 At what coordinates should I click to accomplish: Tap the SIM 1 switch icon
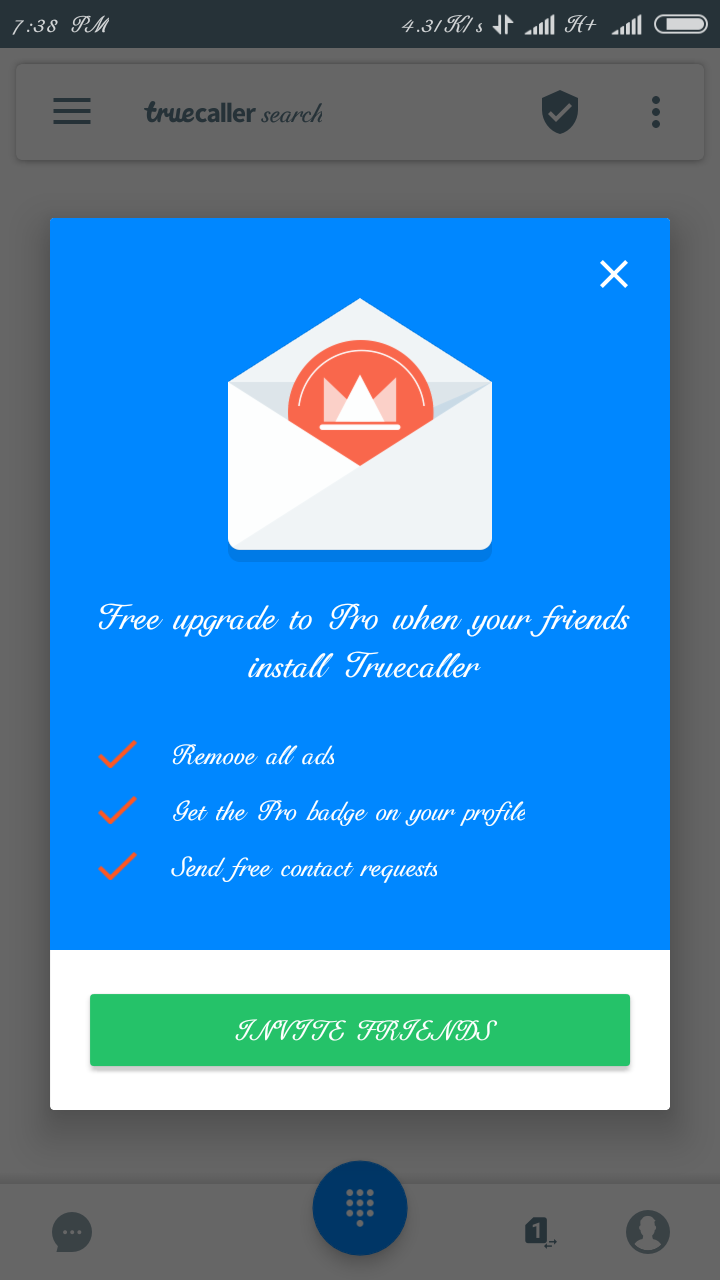(x=540, y=1232)
